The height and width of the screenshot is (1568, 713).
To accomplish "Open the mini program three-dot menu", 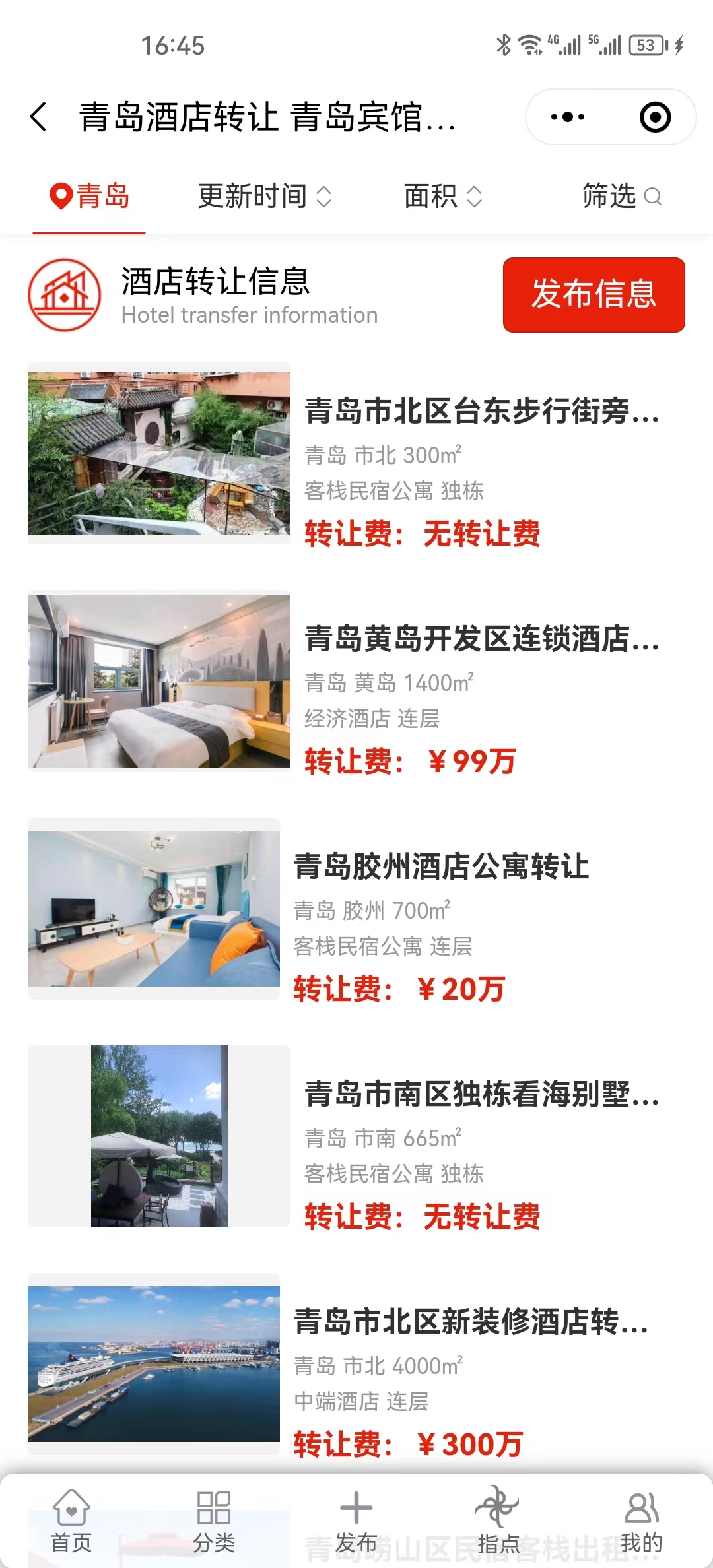I will (568, 117).
